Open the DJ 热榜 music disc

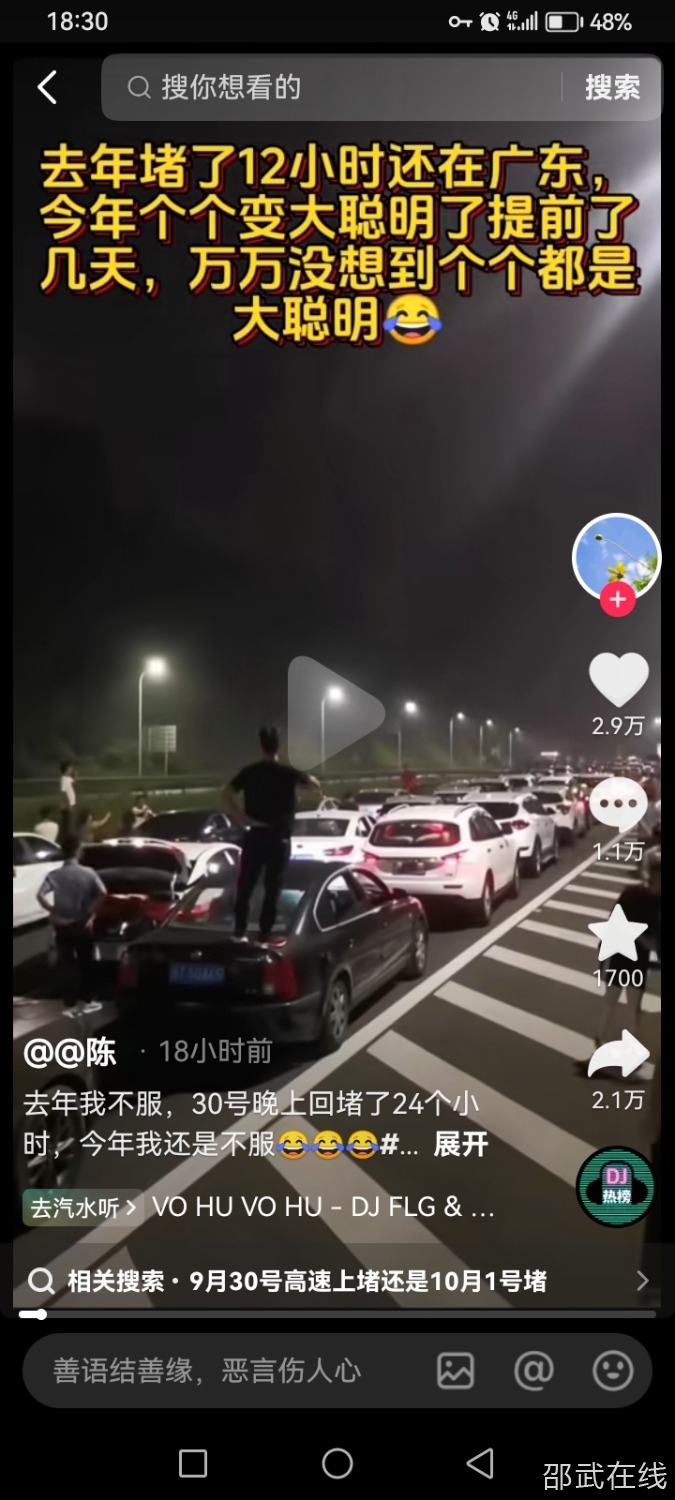coord(616,1186)
